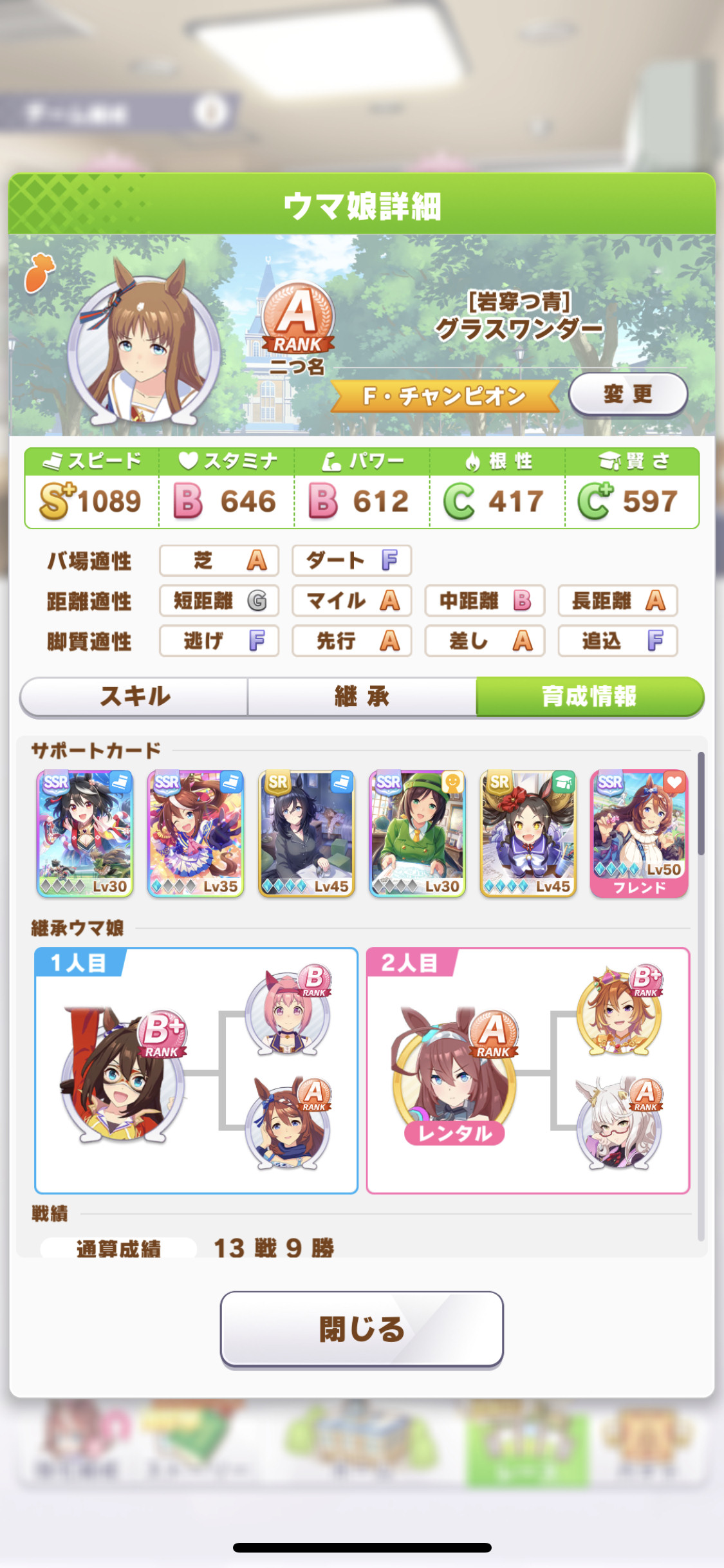Open the first SSR Lv30 support card
The width and height of the screenshot is (724, 1568).
[85, 834]
